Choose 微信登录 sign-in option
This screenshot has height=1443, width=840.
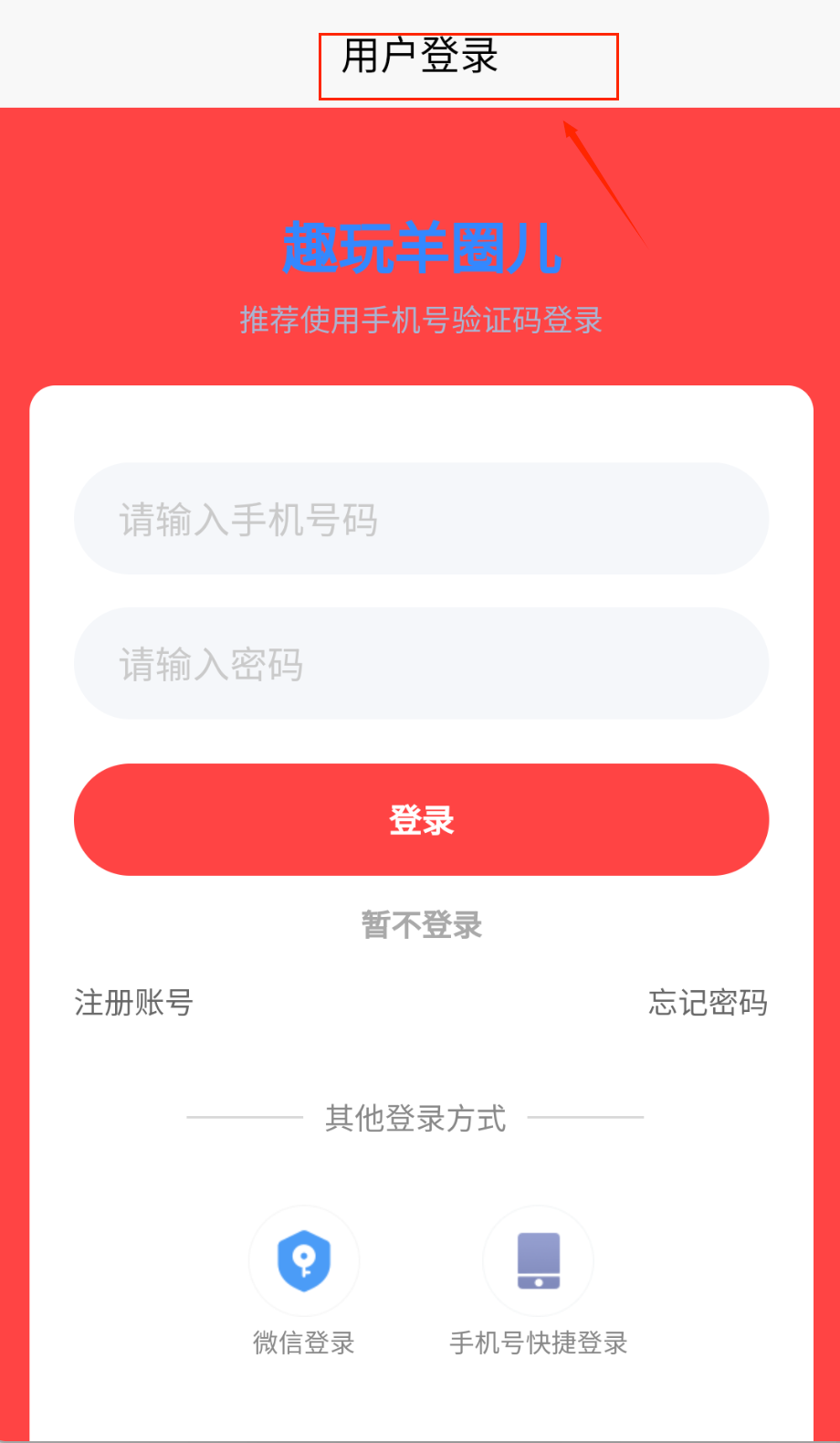[x=304, y=1261]
